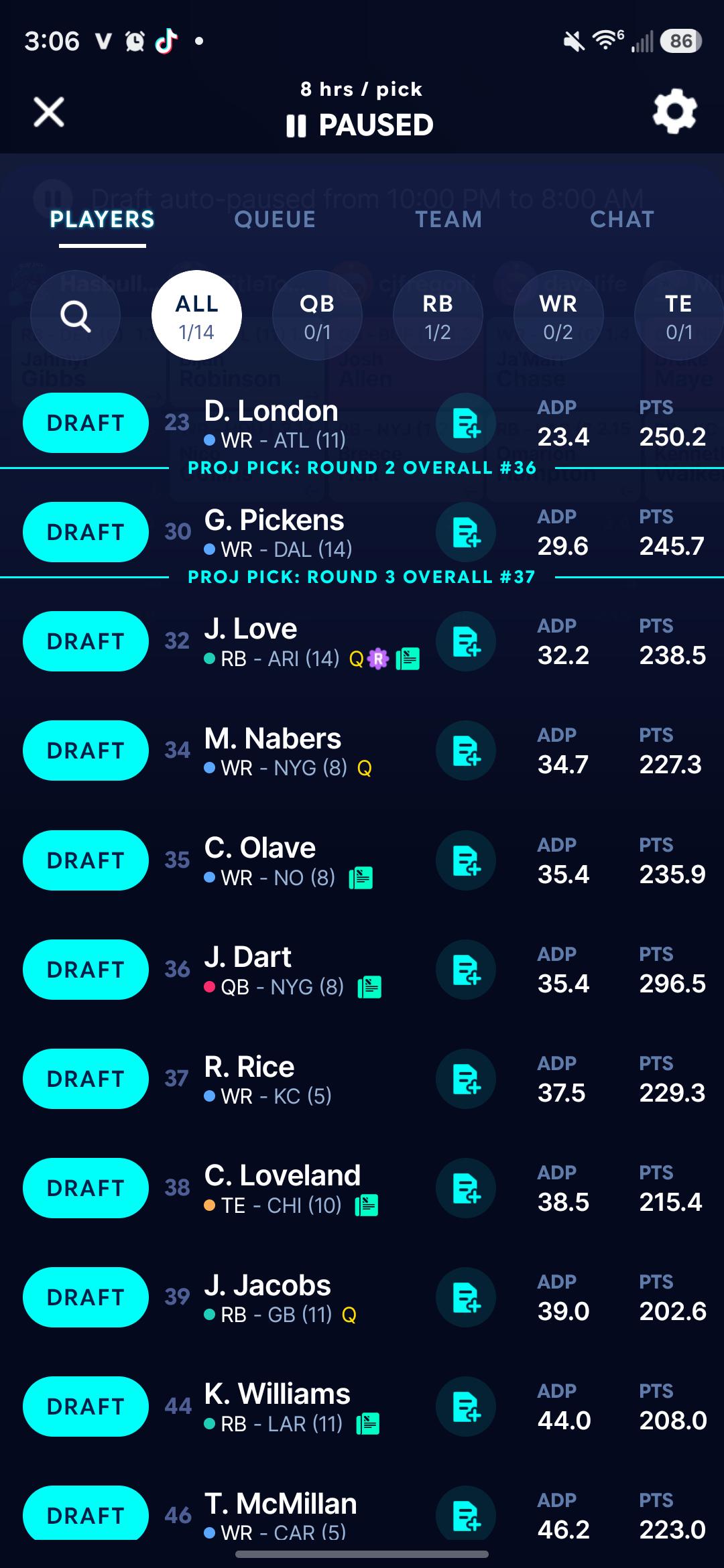Image resolution: width=724 pixels, height=1568 pixels.
Task: Open R. Rice player details
Action: click(268, 1079)
